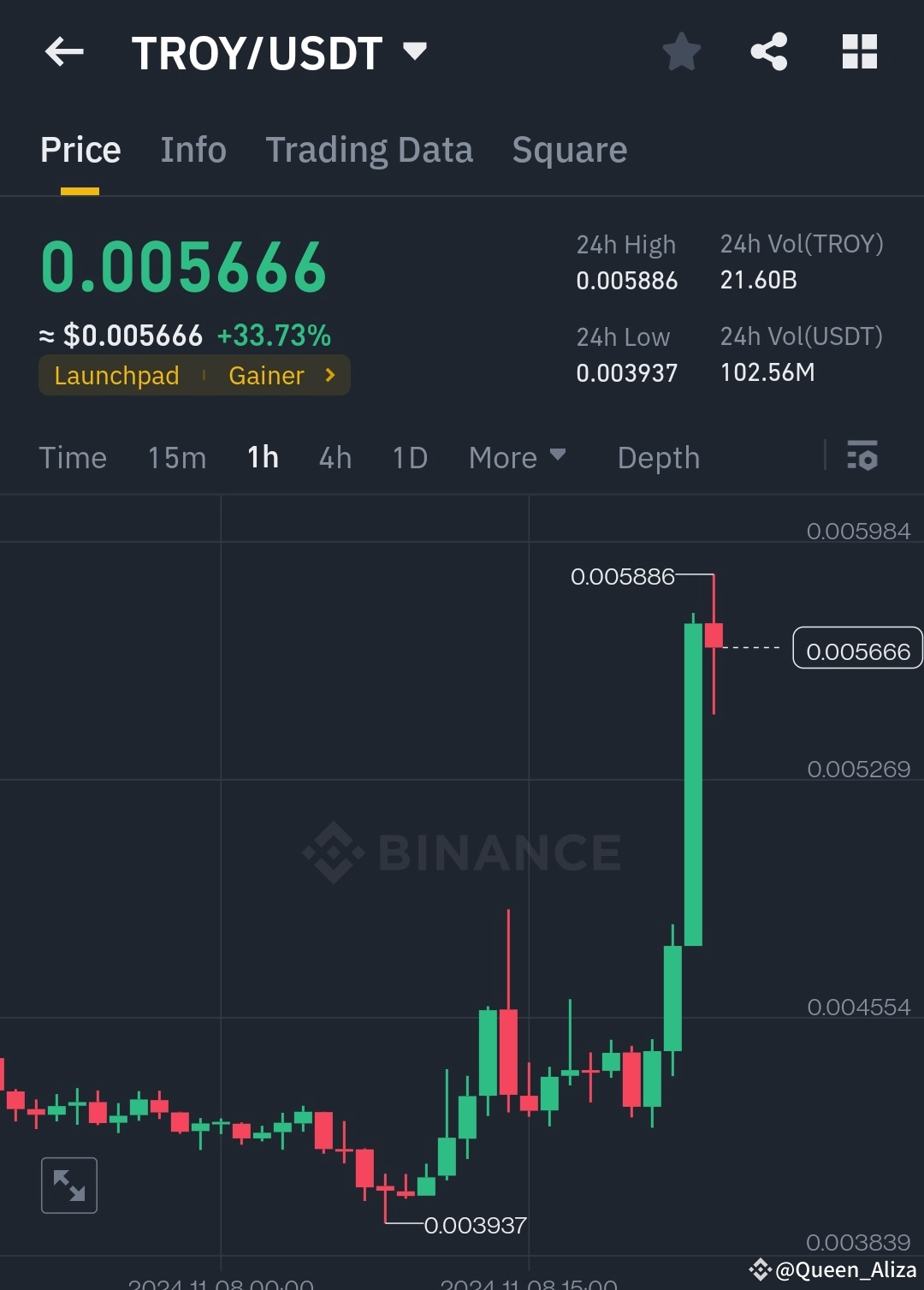Open the chart indicator settings icon
924x1290 pixels.
pos(863,457)
